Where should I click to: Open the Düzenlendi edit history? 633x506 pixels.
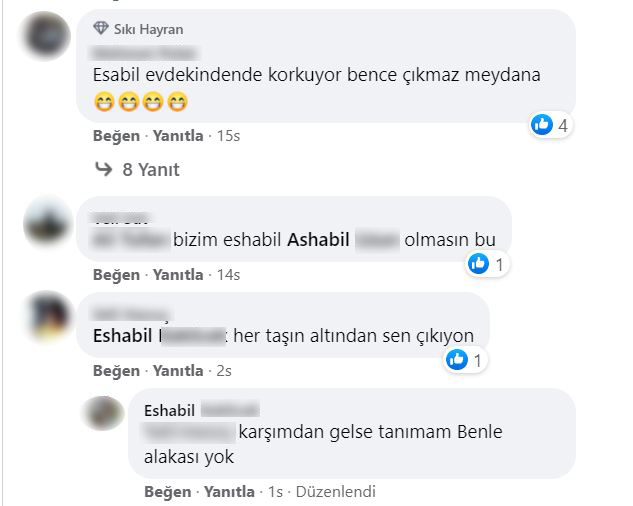coord(337,492)
